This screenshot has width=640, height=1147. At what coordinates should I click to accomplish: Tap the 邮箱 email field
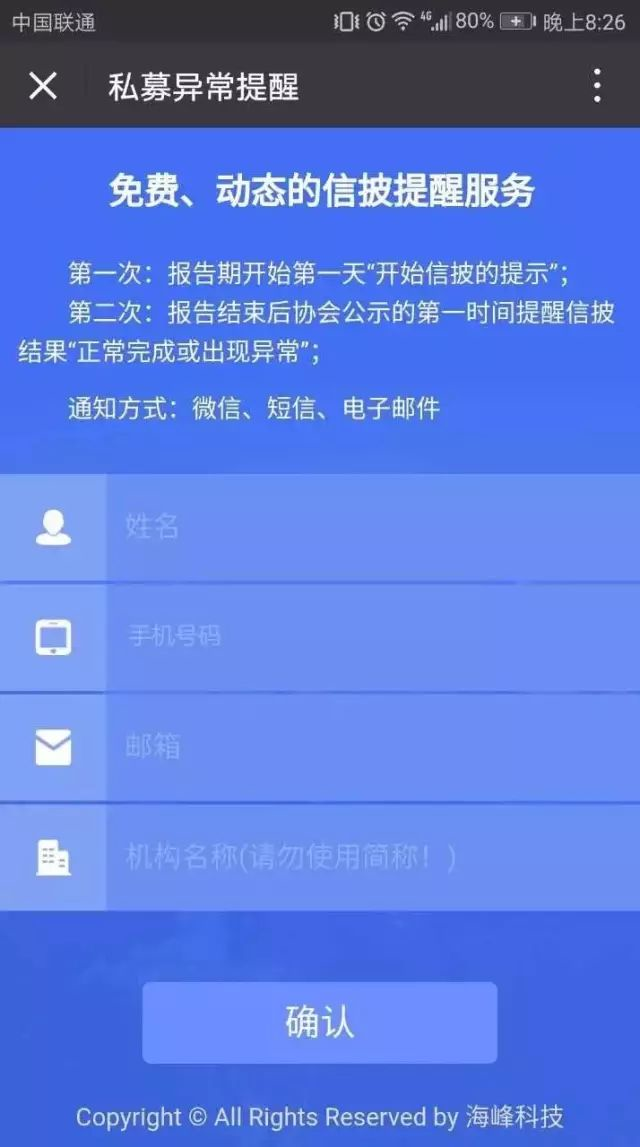pos(372,747)
